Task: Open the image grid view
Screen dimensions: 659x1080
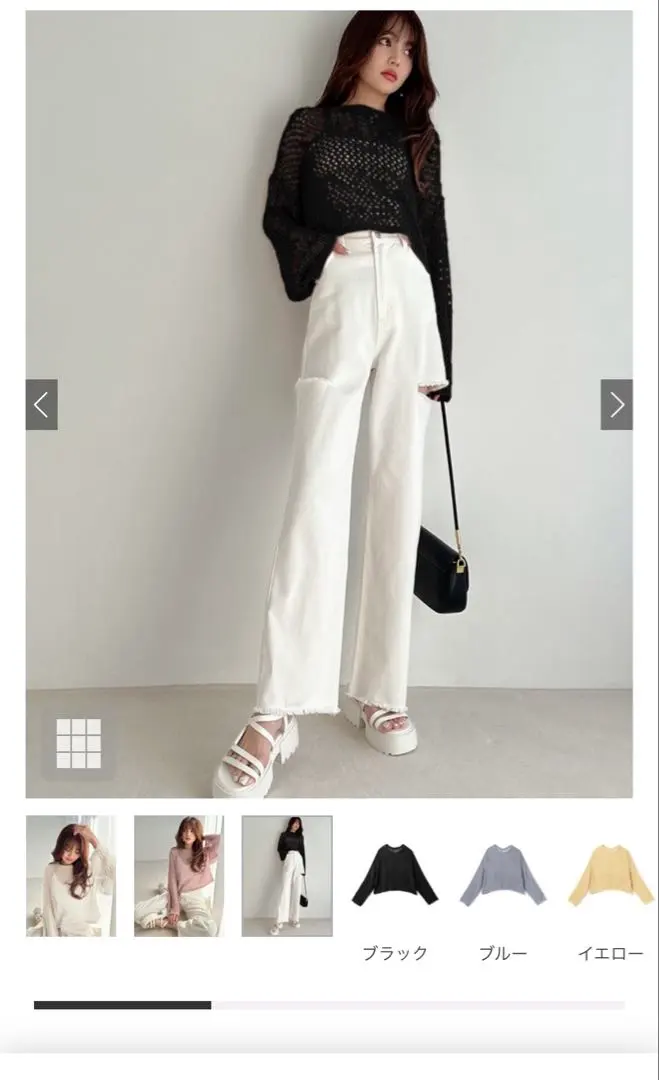Action: point(78,743)
